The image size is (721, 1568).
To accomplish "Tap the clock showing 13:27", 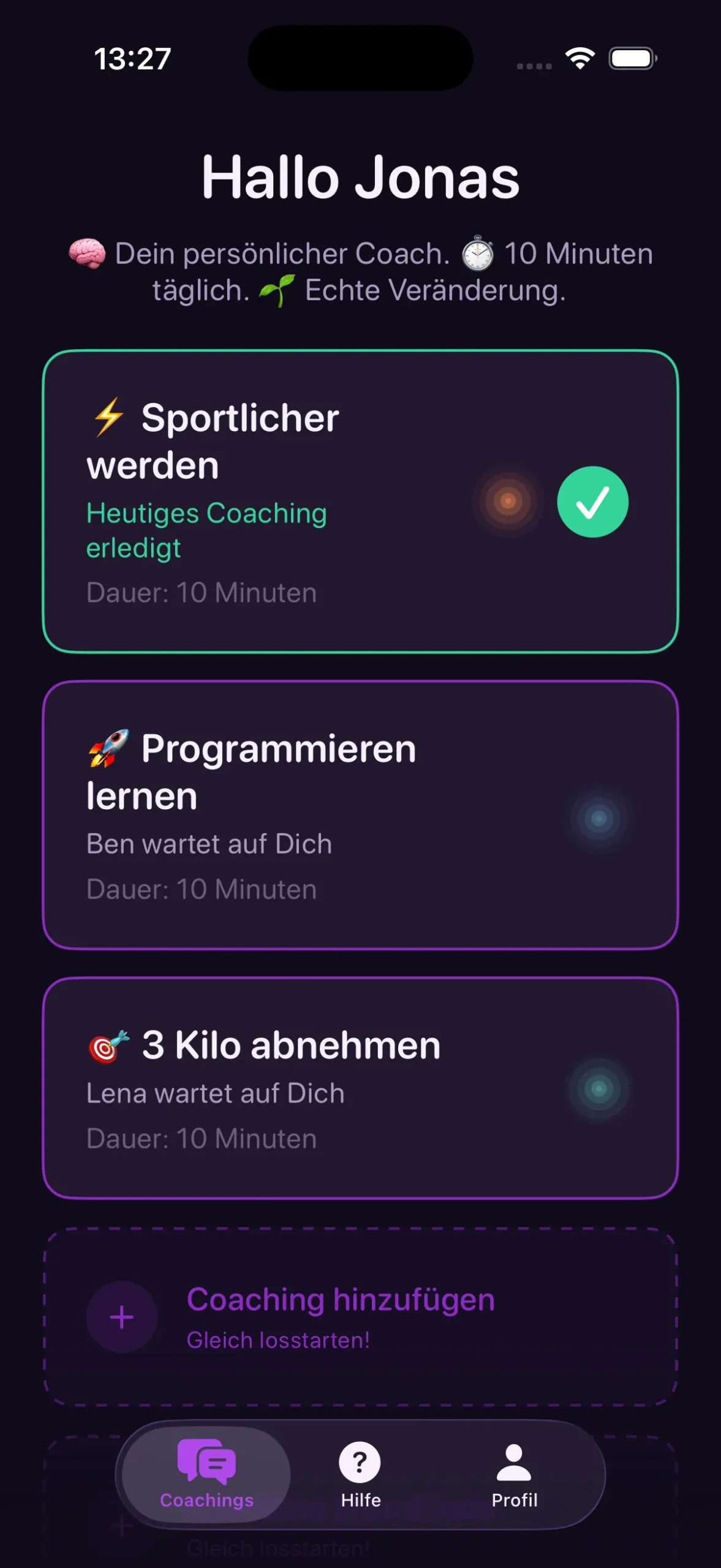I will tap(130, 58).
